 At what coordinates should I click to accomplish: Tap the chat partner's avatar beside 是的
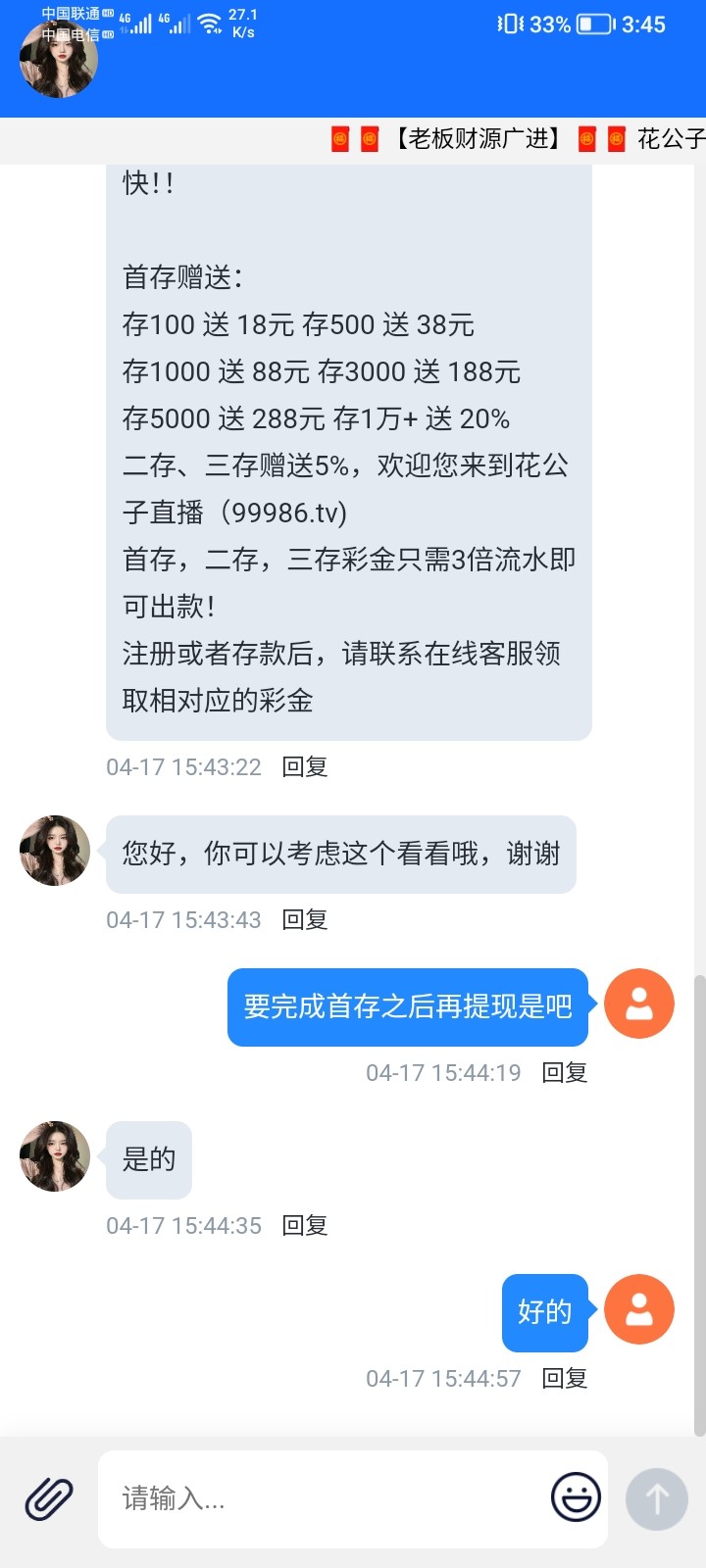click(x=54, y=1157)
